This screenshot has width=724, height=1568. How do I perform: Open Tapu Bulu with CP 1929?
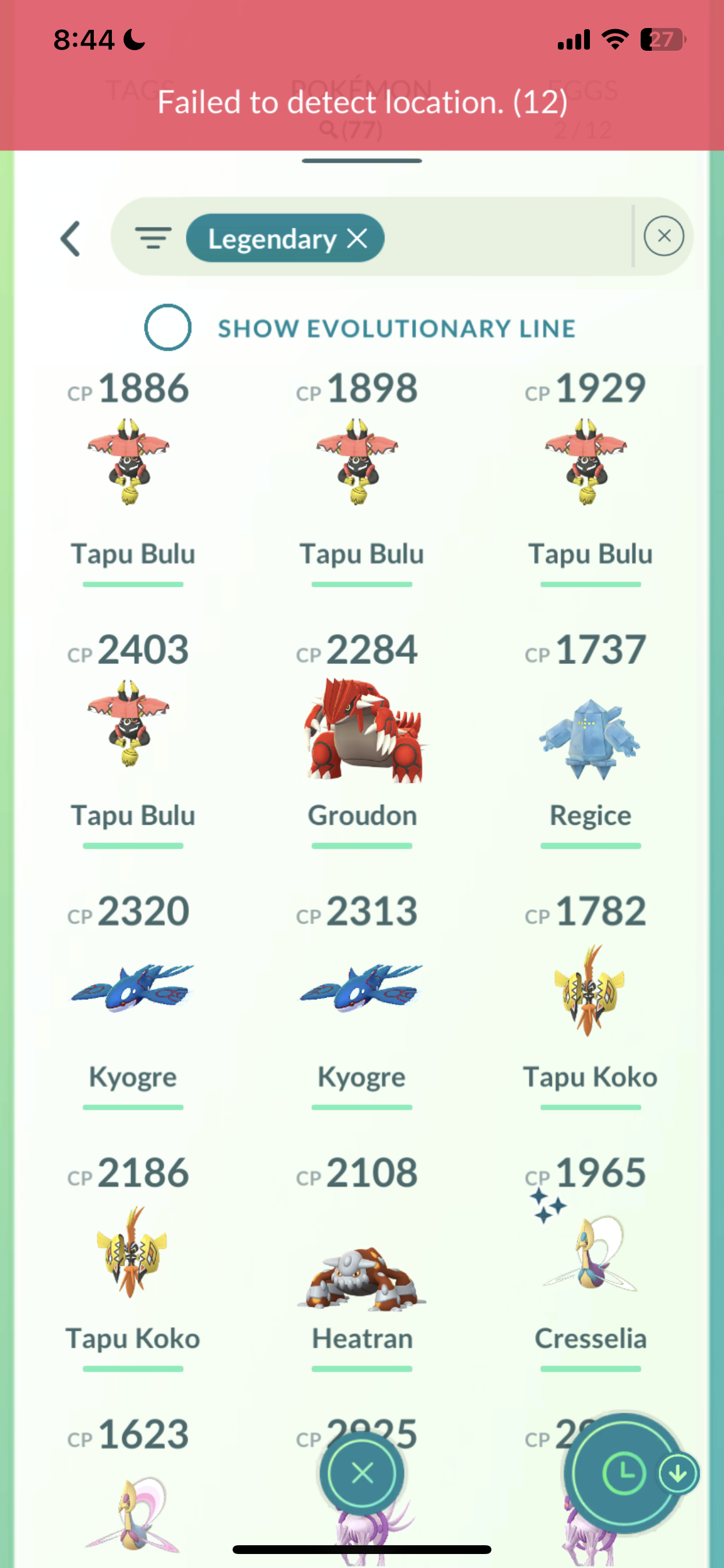586,463
